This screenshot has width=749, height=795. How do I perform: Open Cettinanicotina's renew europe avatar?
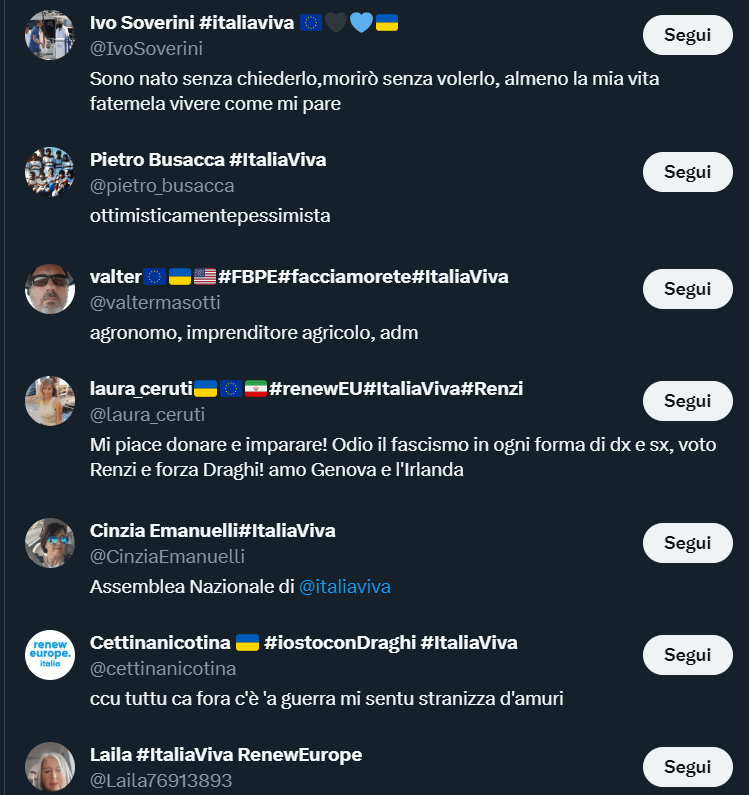(50, 655)
